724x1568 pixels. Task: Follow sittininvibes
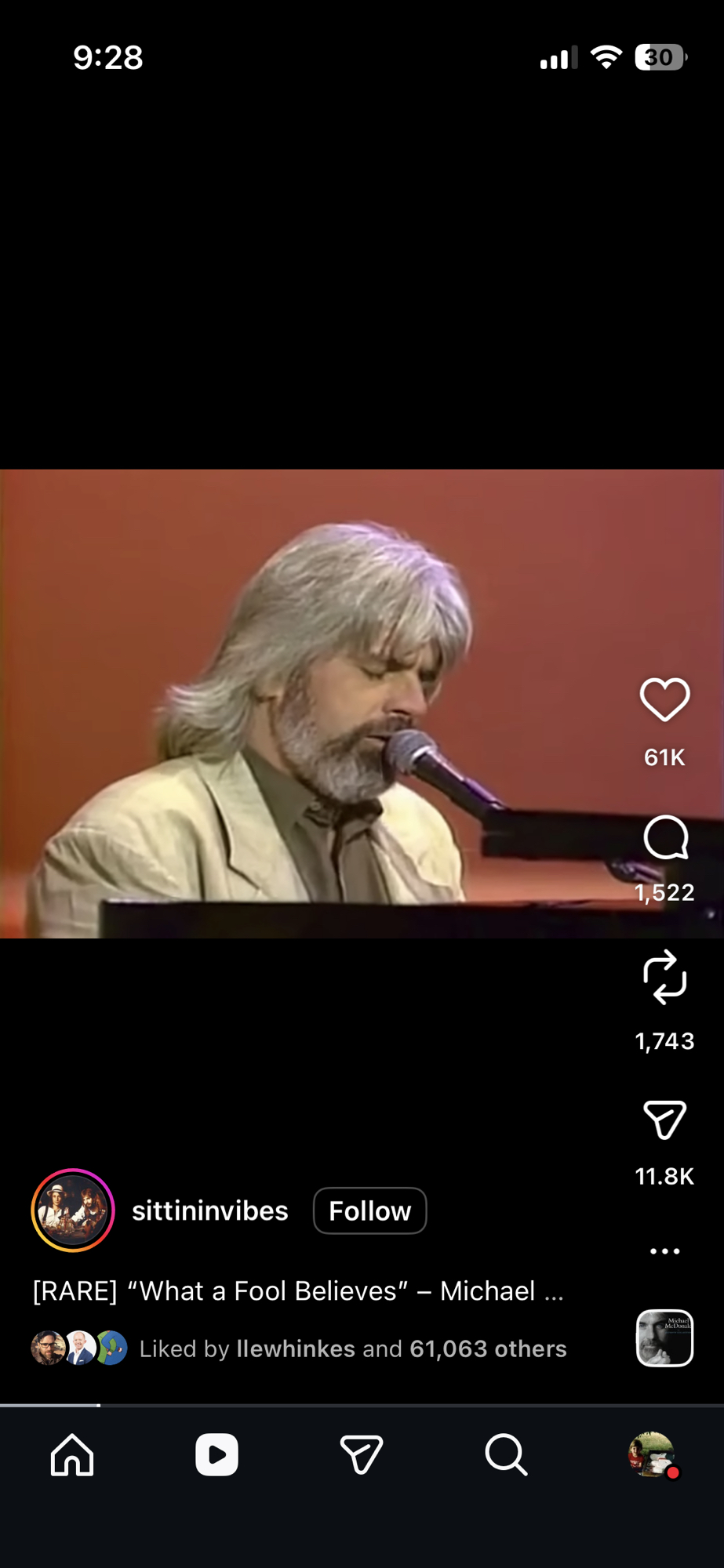pos(369,1210)
